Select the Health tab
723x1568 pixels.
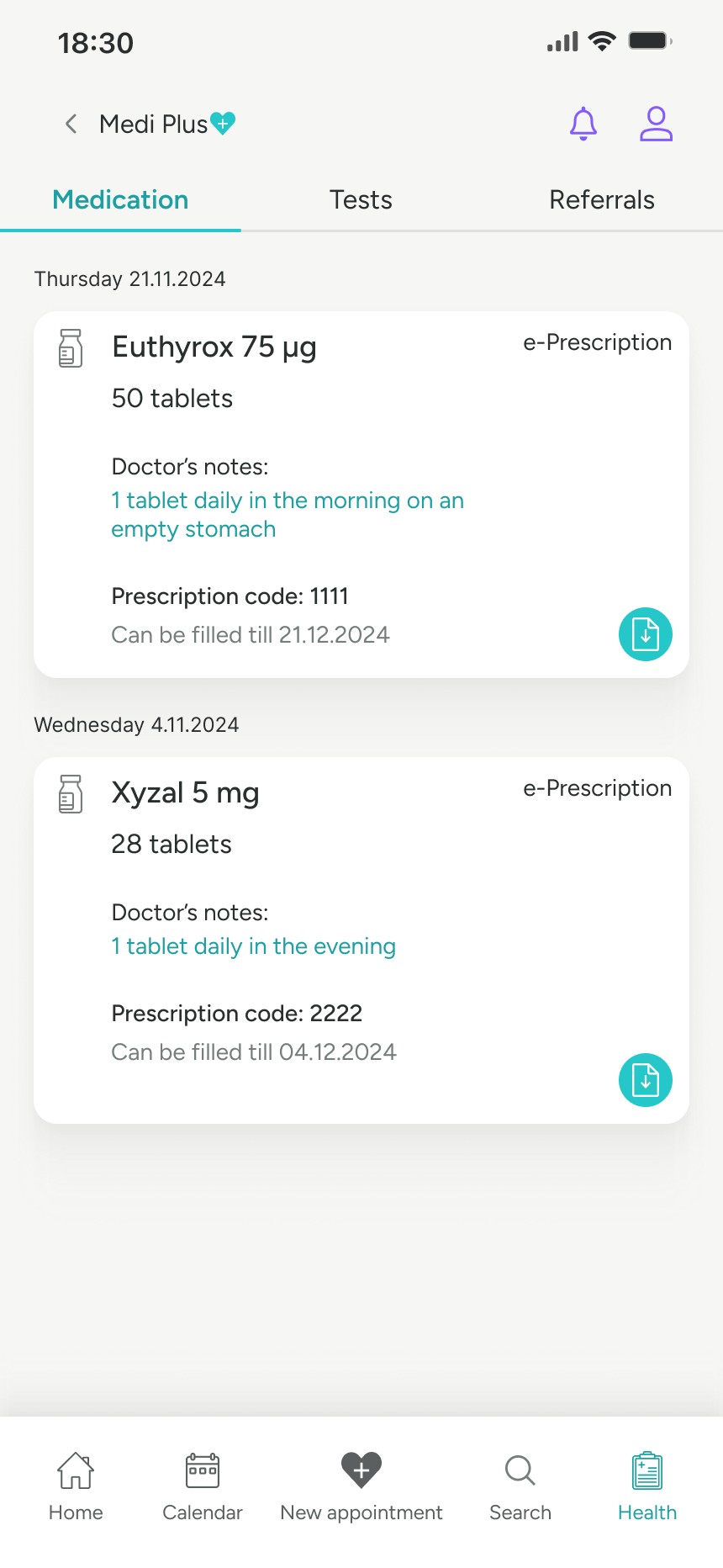[x=647, y=1487]
